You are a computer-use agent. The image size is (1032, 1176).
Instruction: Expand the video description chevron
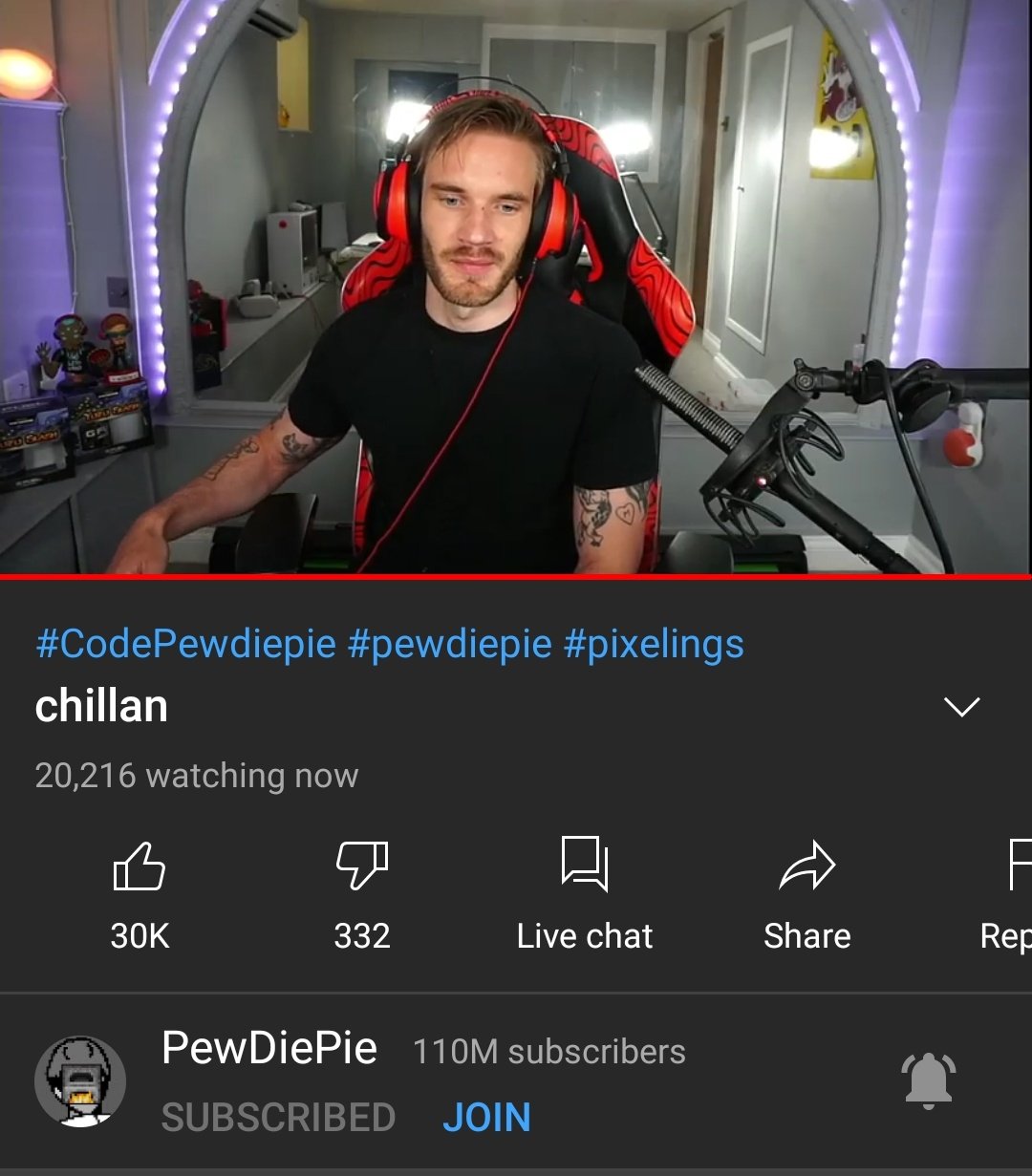click(961, 707)
